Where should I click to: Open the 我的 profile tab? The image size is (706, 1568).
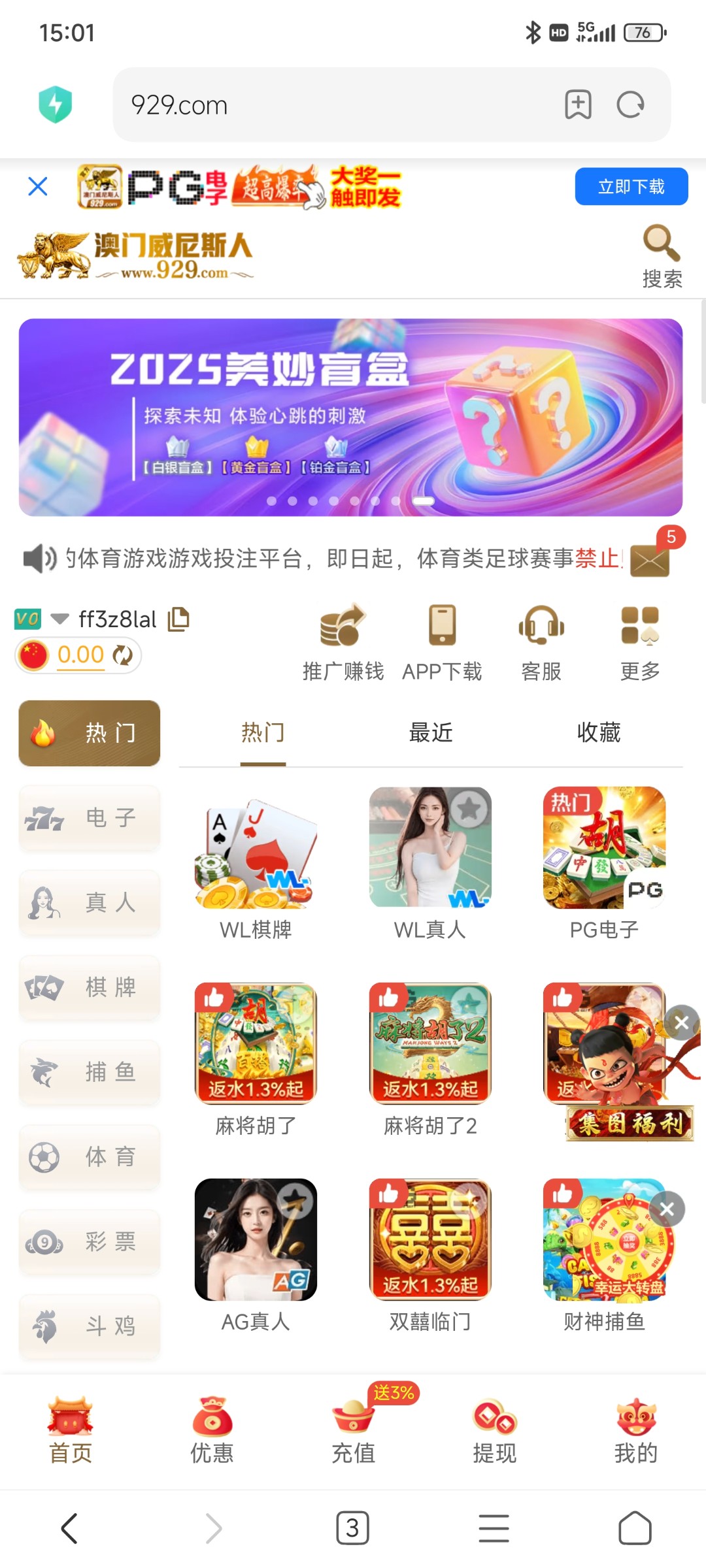point(636,1431)
